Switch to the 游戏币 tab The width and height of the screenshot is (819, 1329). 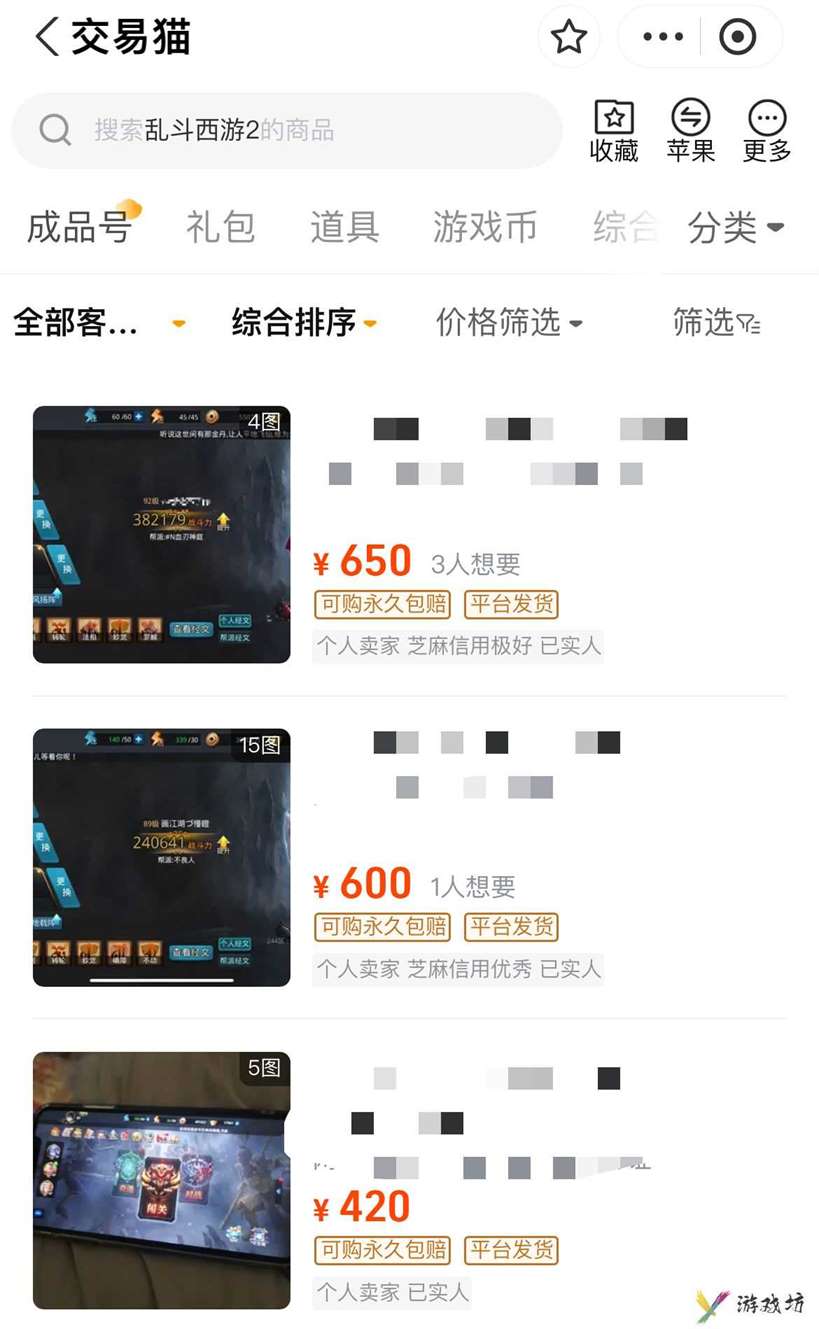485,227
